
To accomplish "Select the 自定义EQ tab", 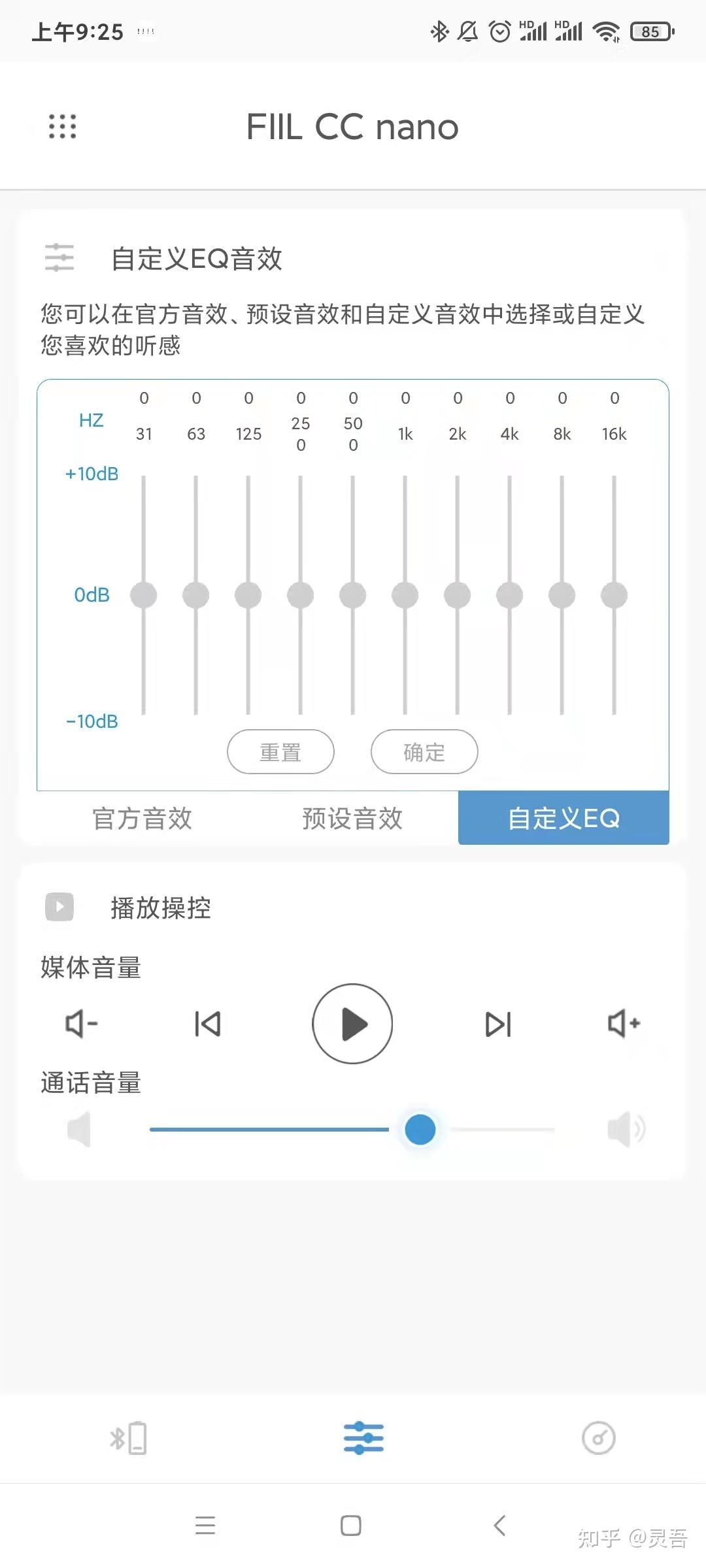I will coord(562,817).
